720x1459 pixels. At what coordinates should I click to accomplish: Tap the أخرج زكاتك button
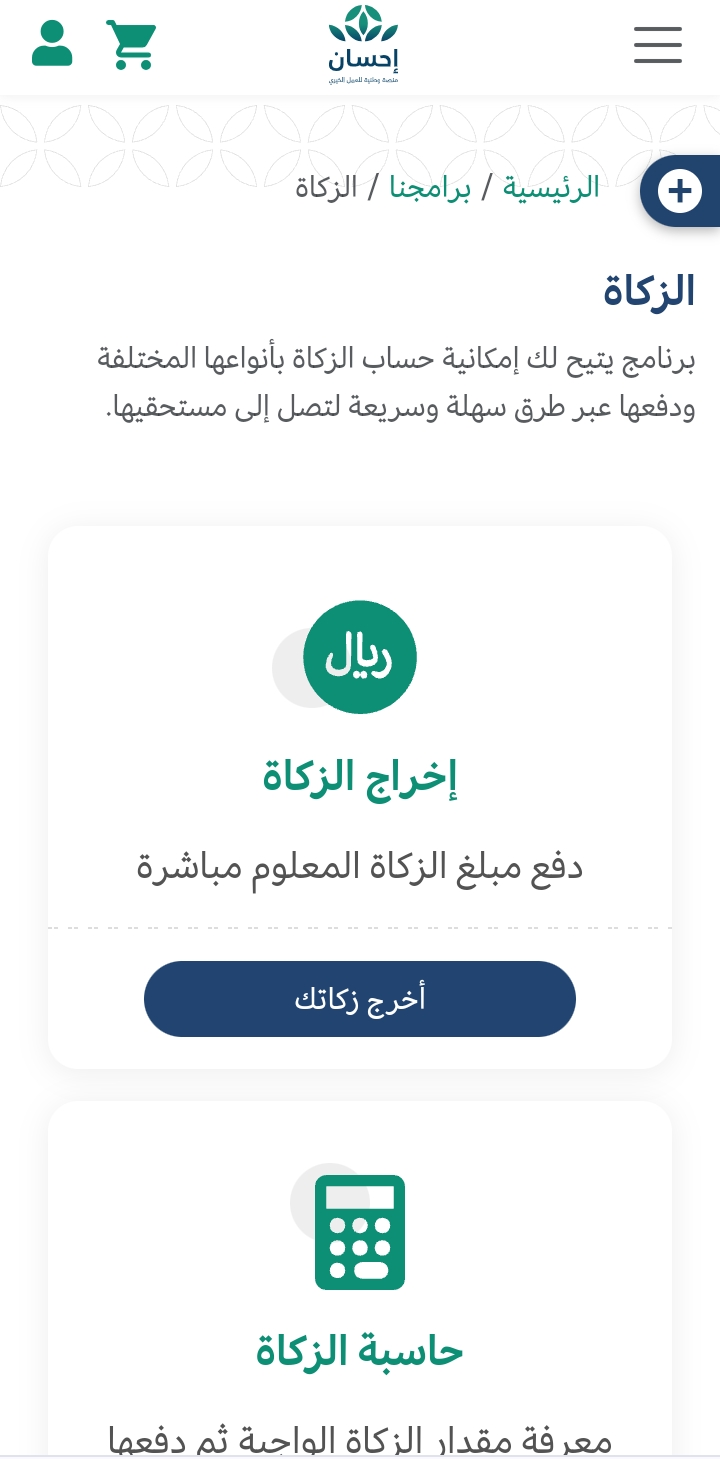coord(360,999)
